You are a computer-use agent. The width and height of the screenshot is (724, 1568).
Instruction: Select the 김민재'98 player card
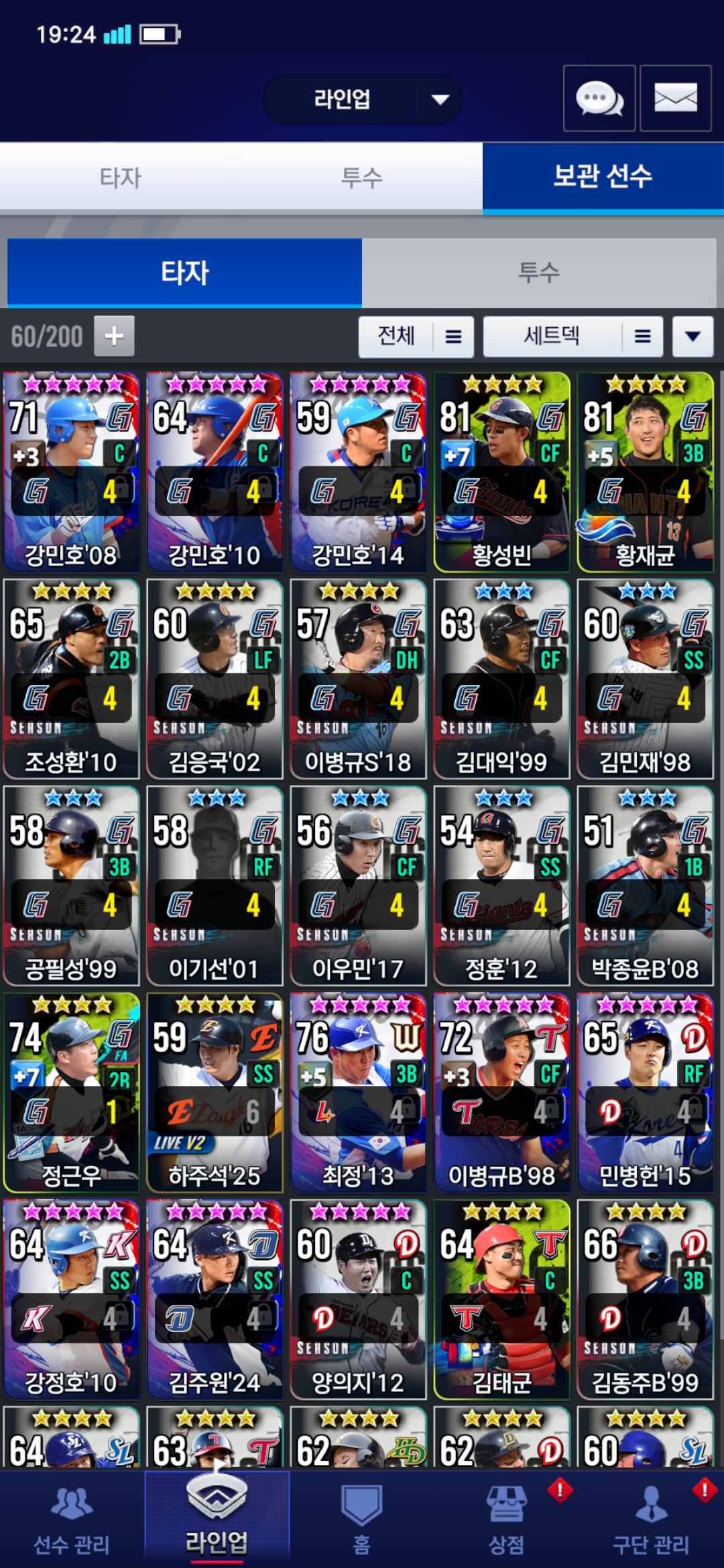645,678
